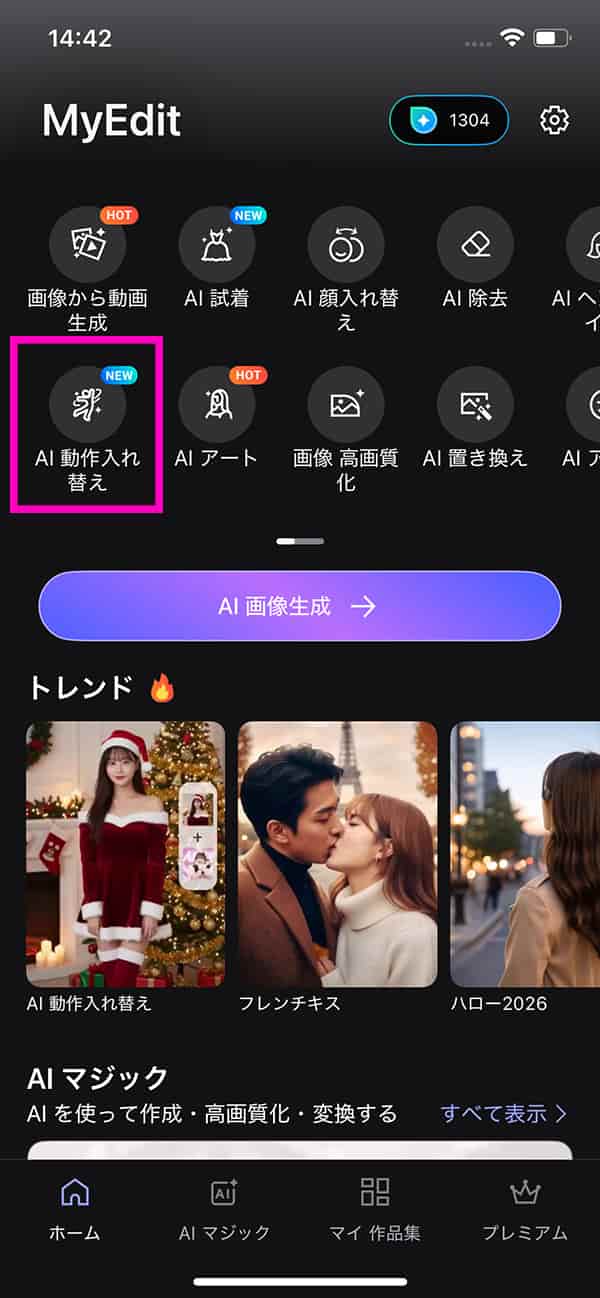600x1298 pixels.
Task: Open the settings gear
Action: pyautogui.click(x=554, y=121)
